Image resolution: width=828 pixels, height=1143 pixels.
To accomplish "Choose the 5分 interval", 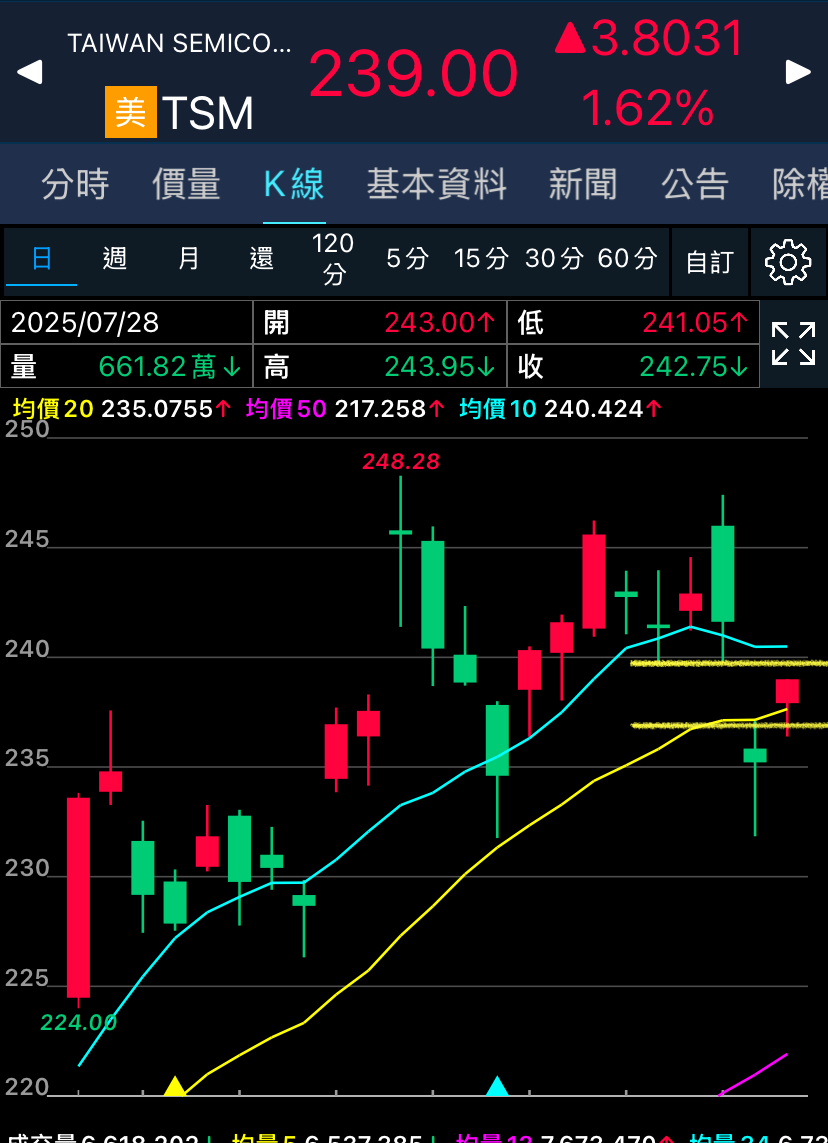I will [x=407, y=258].
